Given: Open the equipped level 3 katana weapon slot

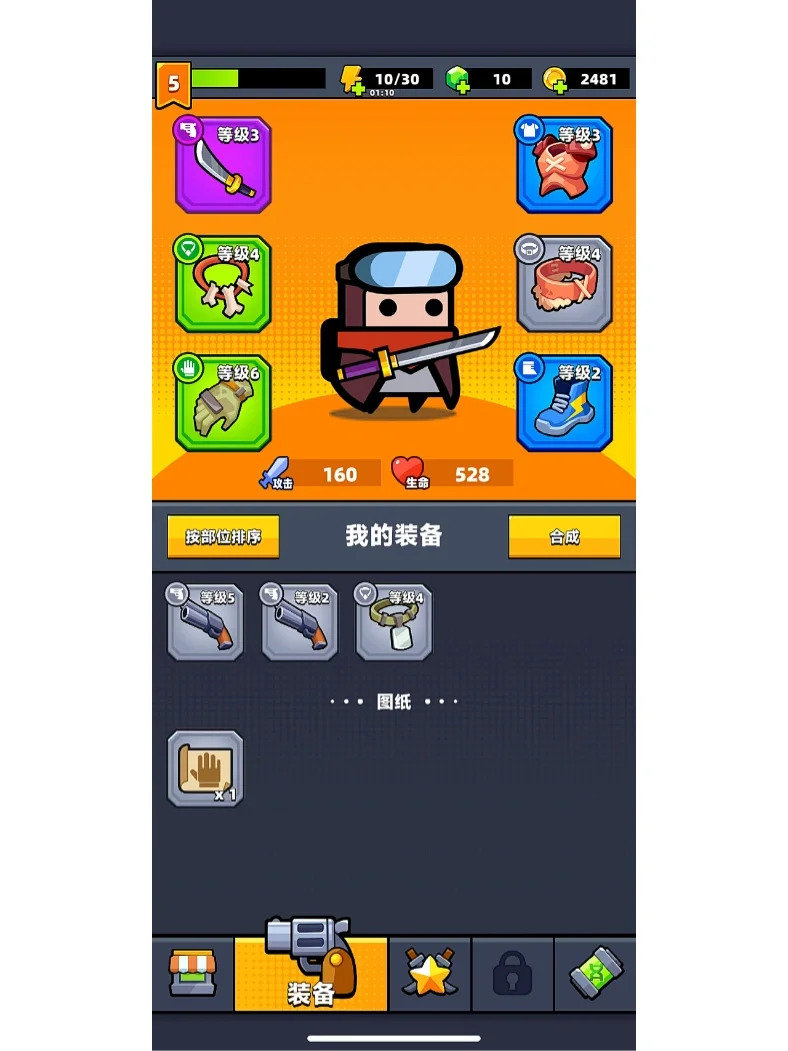Looking at the screenshot, I should coord(223,165).
